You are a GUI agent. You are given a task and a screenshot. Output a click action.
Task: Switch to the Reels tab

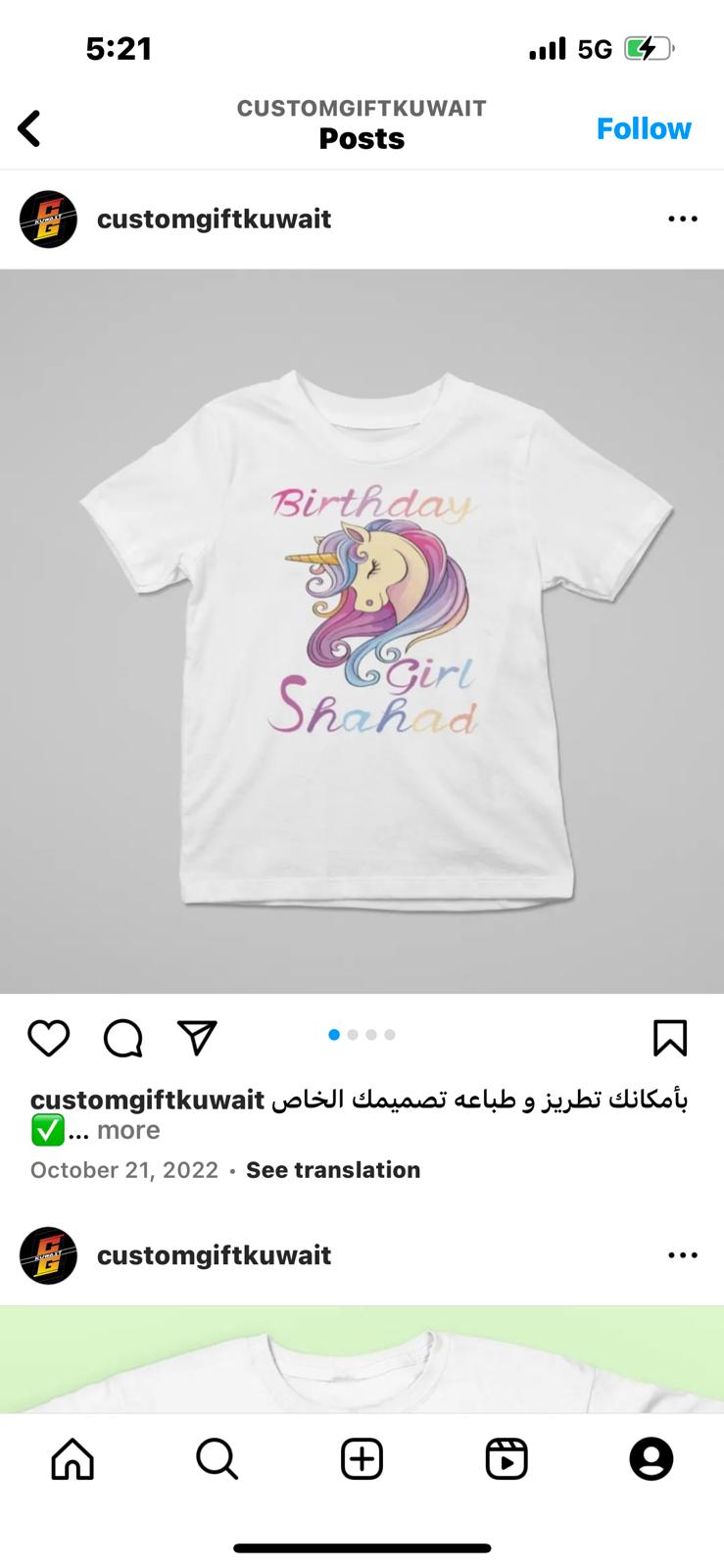pos(507,1459)
